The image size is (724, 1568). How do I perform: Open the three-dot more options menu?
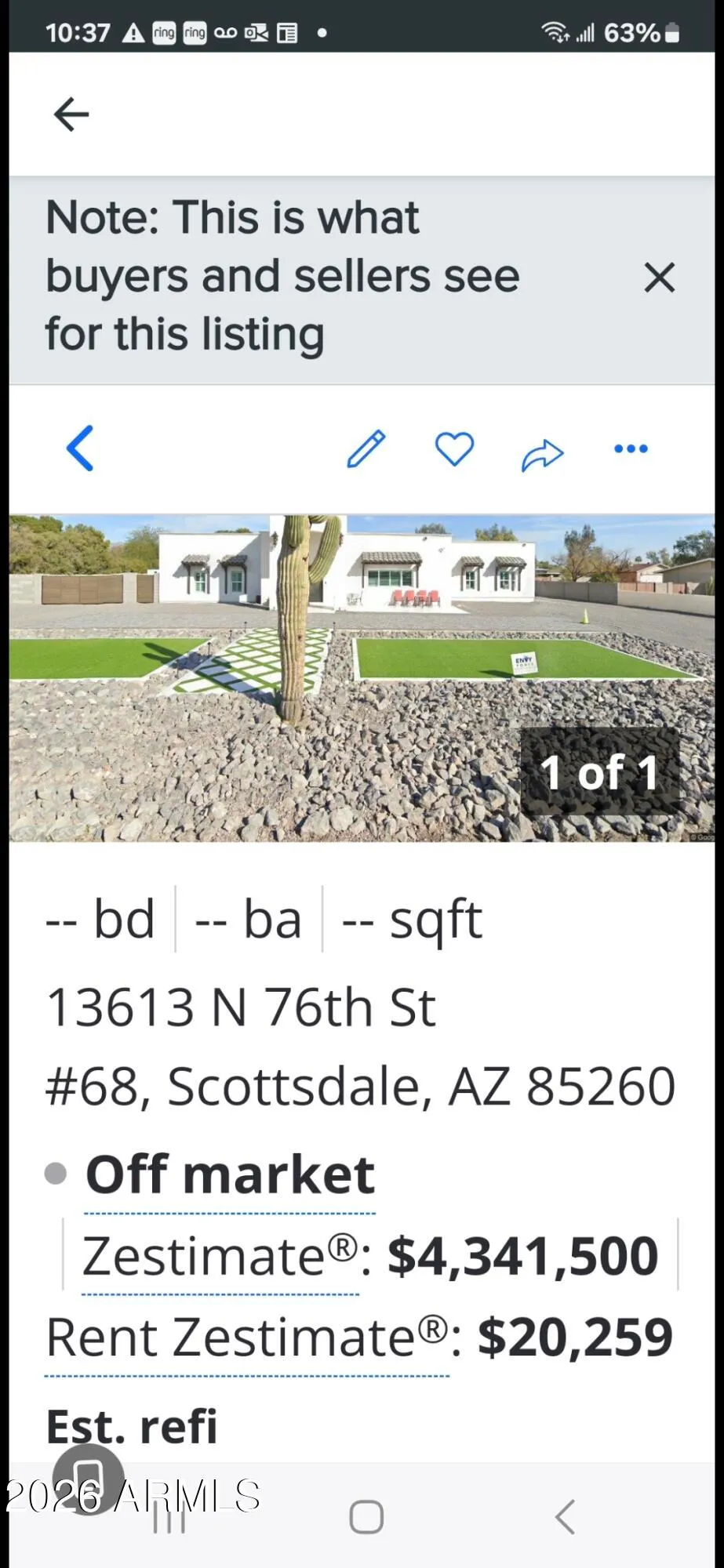coord(631,448)
